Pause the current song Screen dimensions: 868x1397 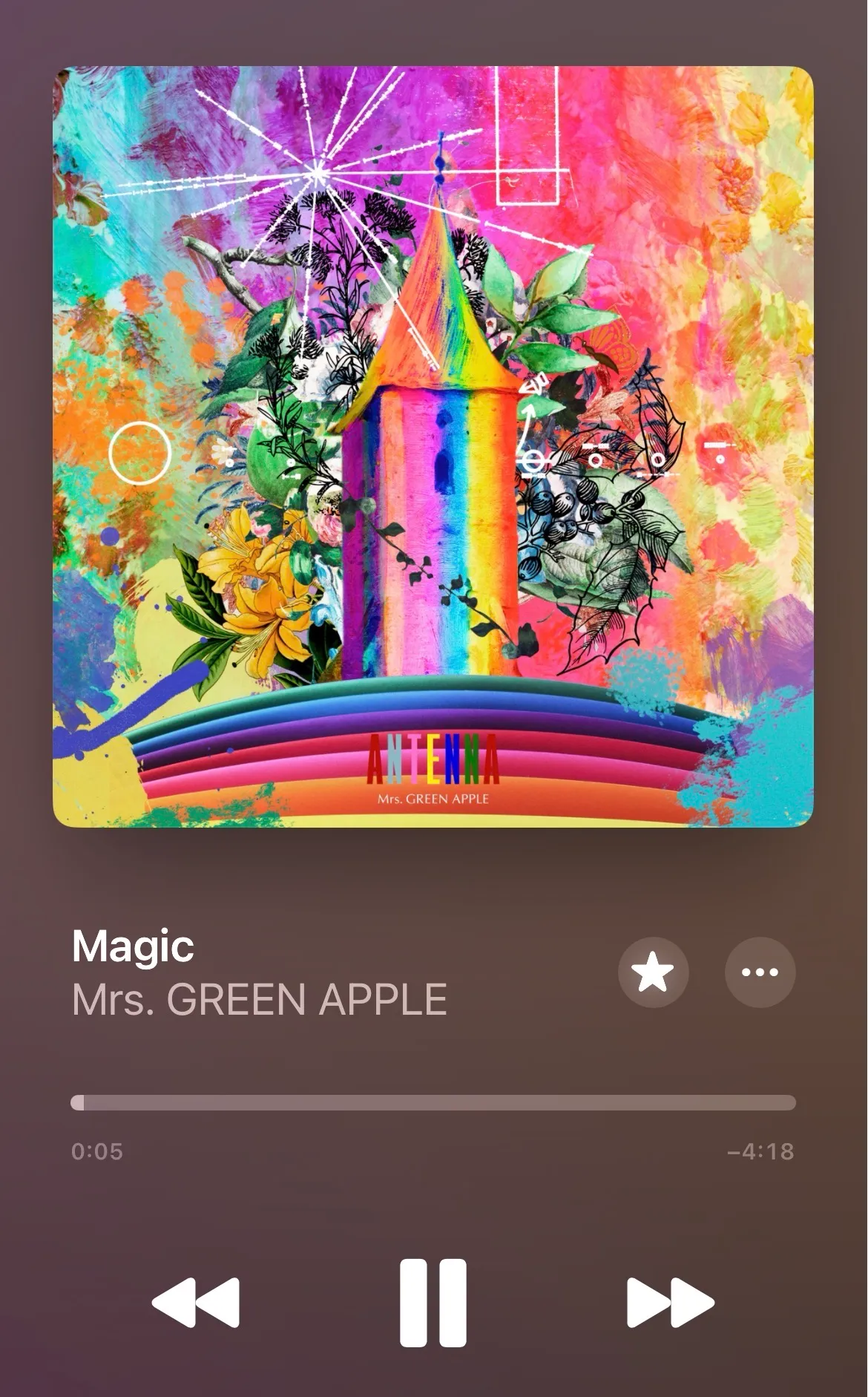(433, 1302)
